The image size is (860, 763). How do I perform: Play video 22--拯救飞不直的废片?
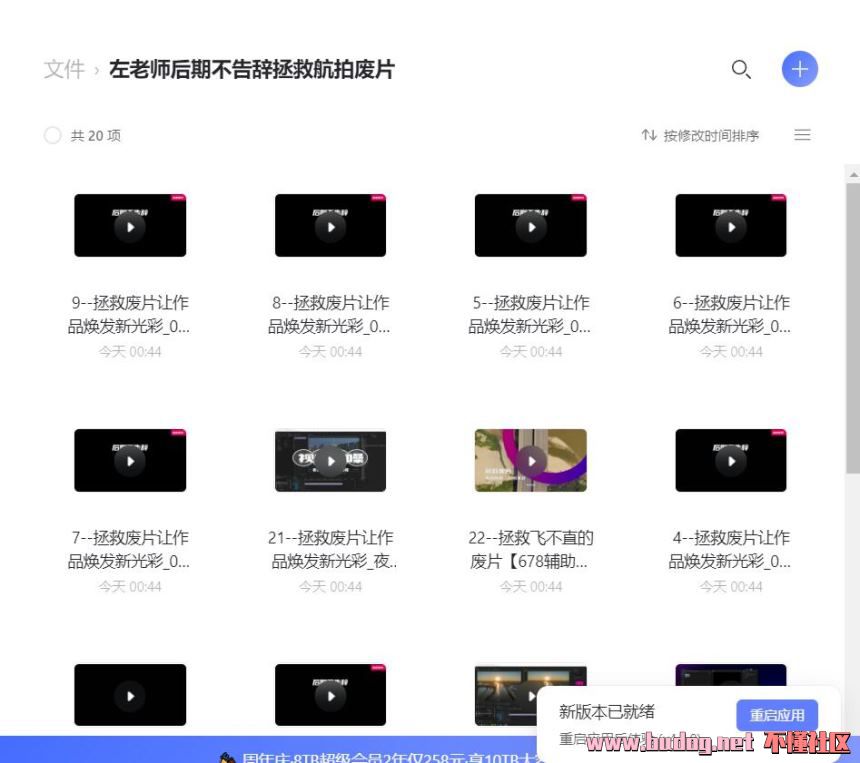[530, 461]
